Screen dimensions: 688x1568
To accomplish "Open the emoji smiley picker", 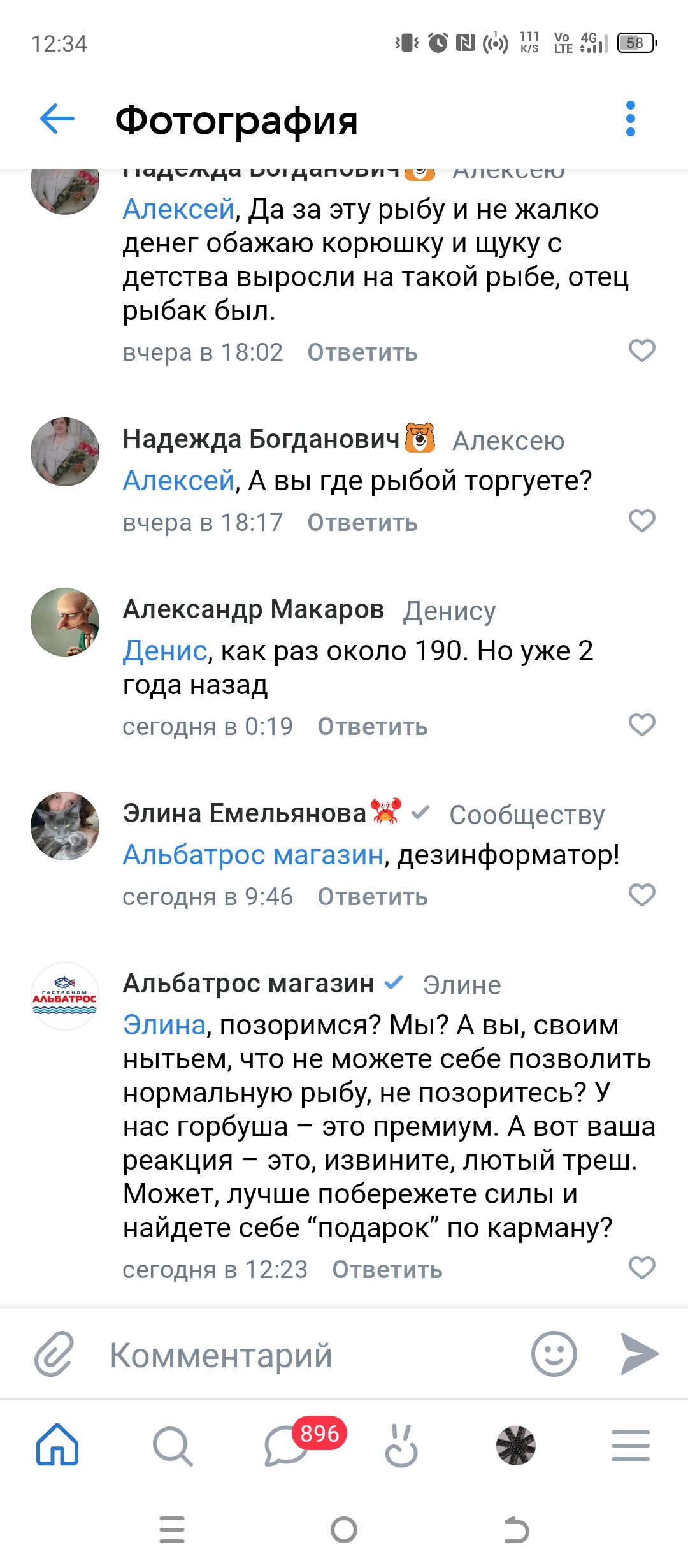I will click(554, 1354).
